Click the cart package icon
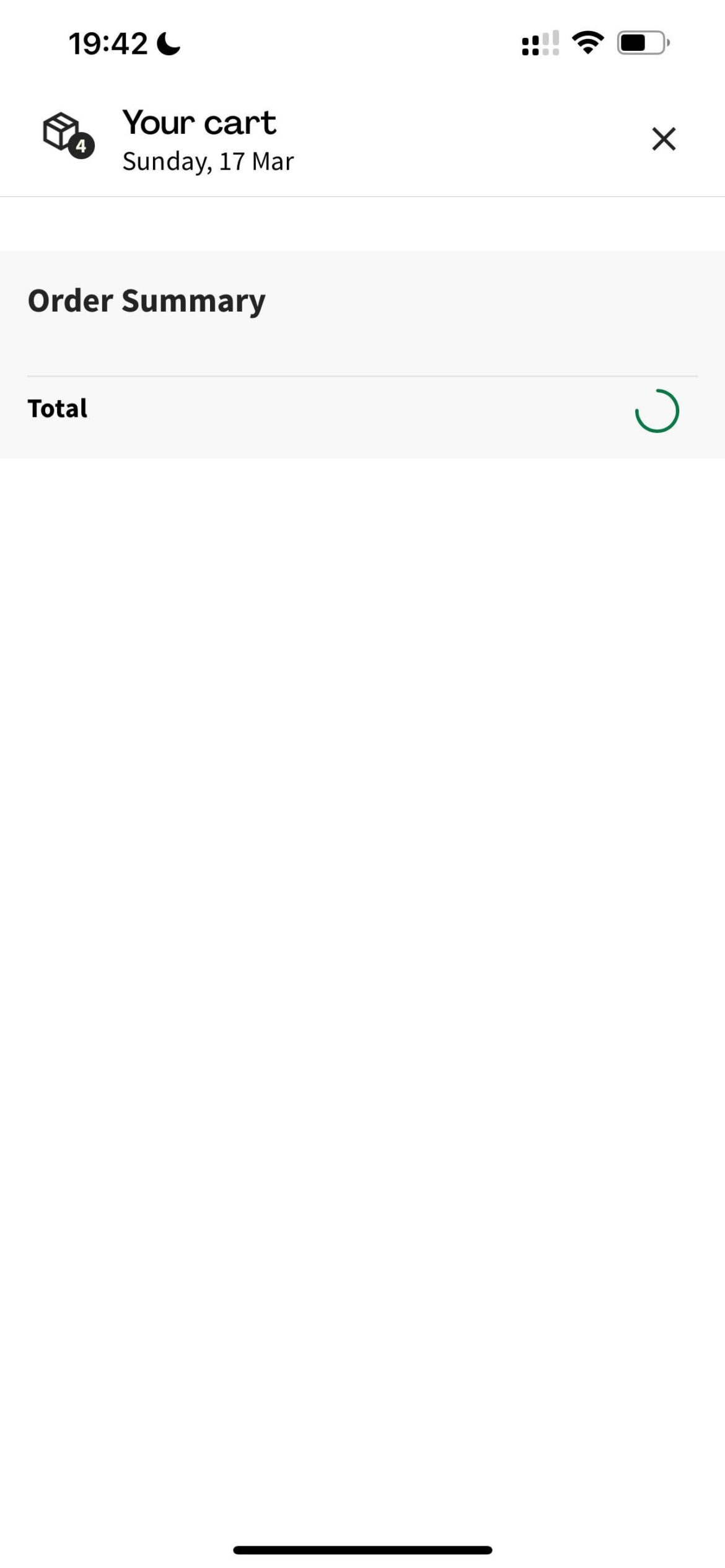 61,131
